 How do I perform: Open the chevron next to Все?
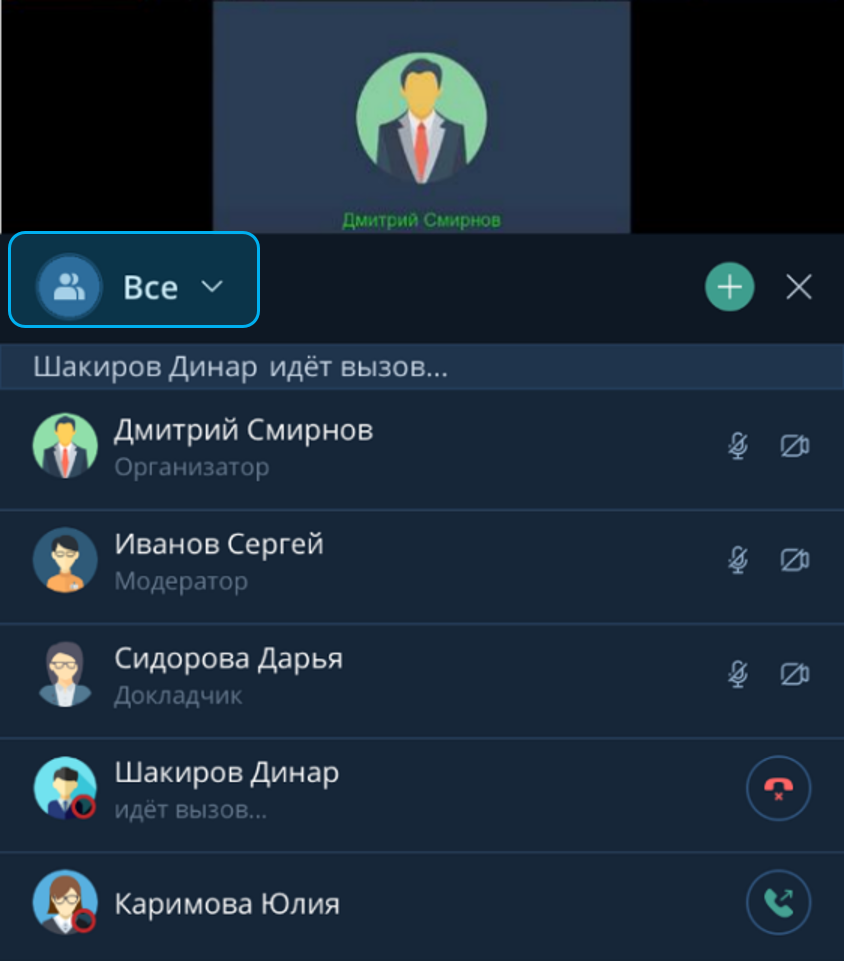pyautogui.click(x=211, y=287)
